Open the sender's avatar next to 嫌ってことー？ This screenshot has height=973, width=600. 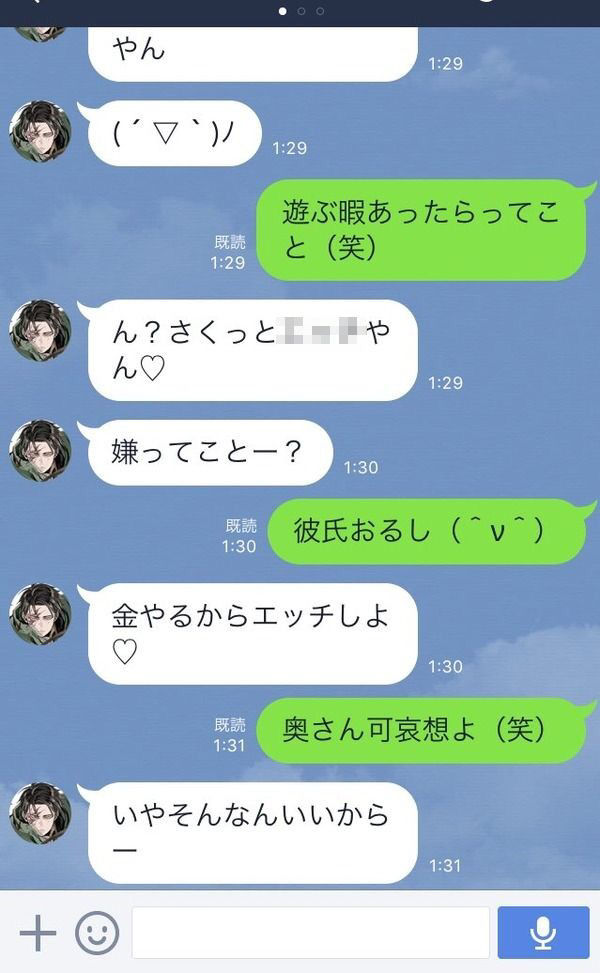pyautogui.click(x=40, y=451)
